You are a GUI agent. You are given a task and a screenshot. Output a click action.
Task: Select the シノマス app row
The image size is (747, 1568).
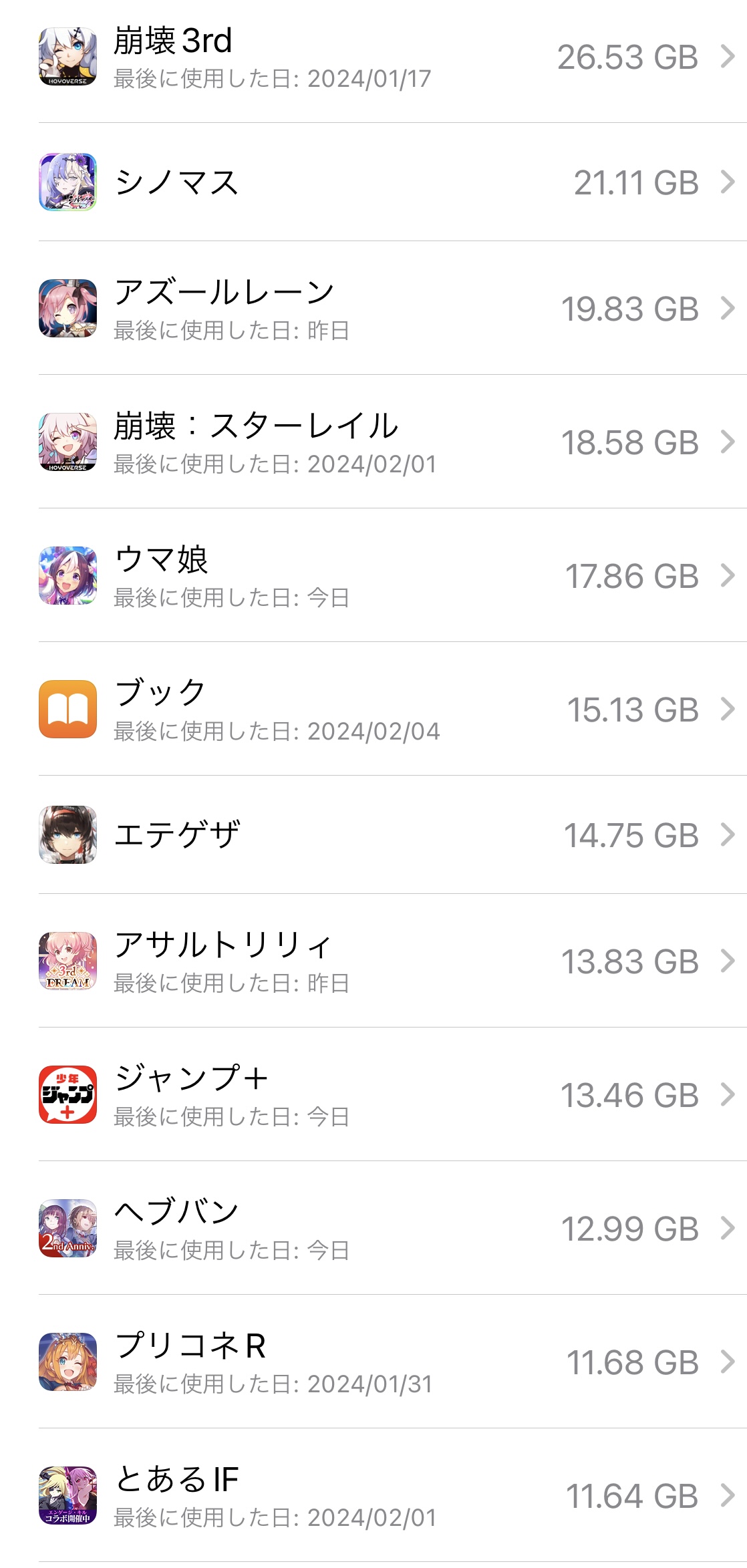(x=374, y=182)
